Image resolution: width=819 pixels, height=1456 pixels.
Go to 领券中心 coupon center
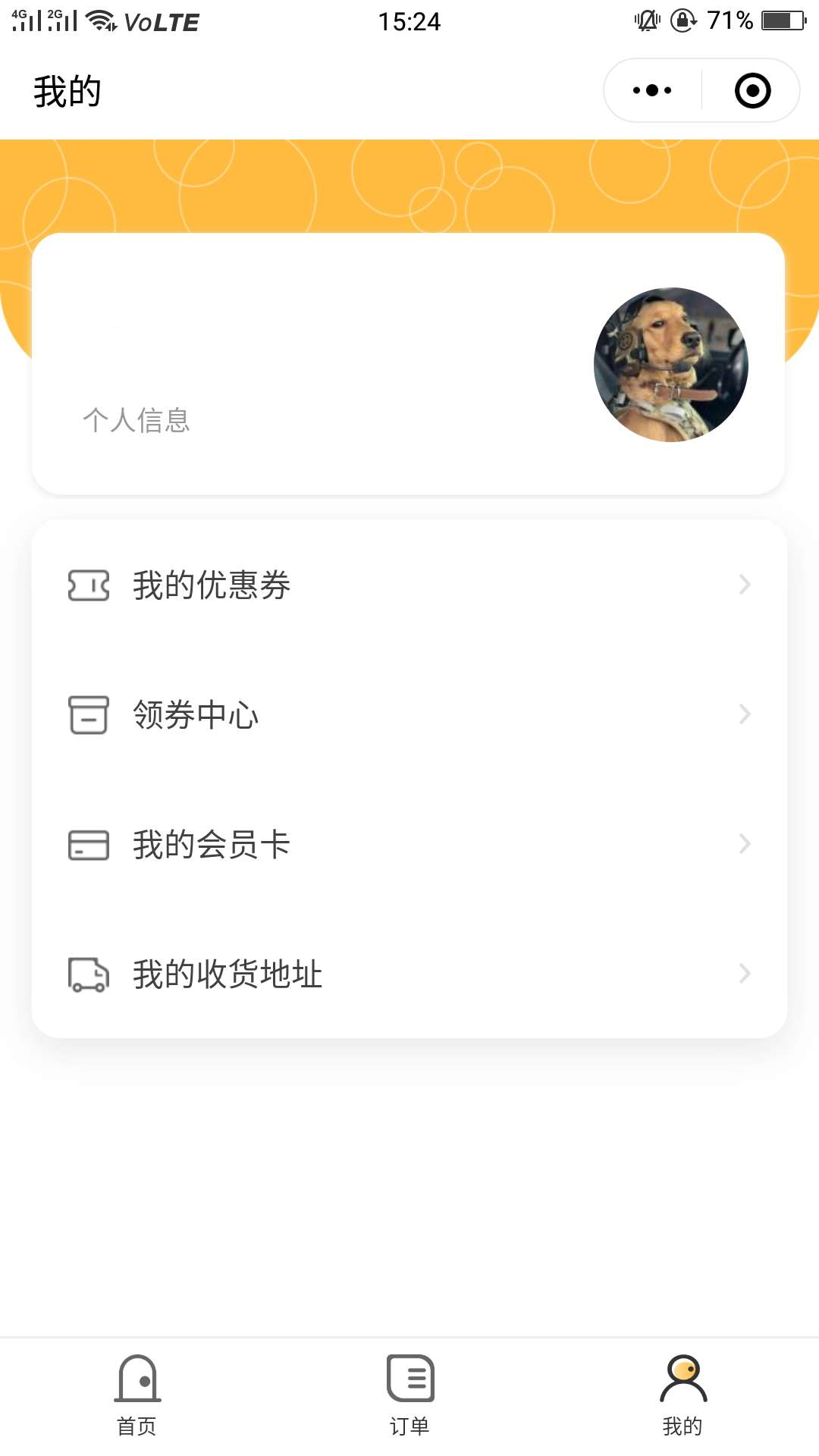(x=409, y=714)
